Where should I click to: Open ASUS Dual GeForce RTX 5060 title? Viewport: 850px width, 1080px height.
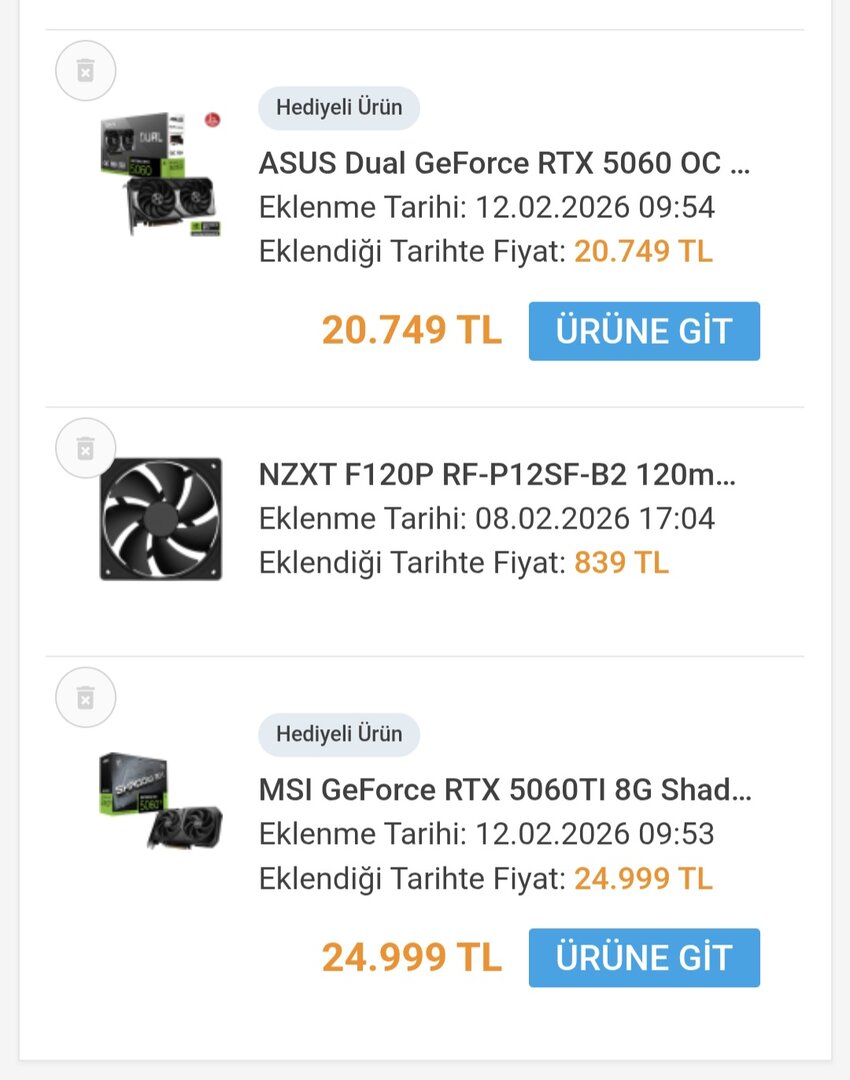coord(504,163)
